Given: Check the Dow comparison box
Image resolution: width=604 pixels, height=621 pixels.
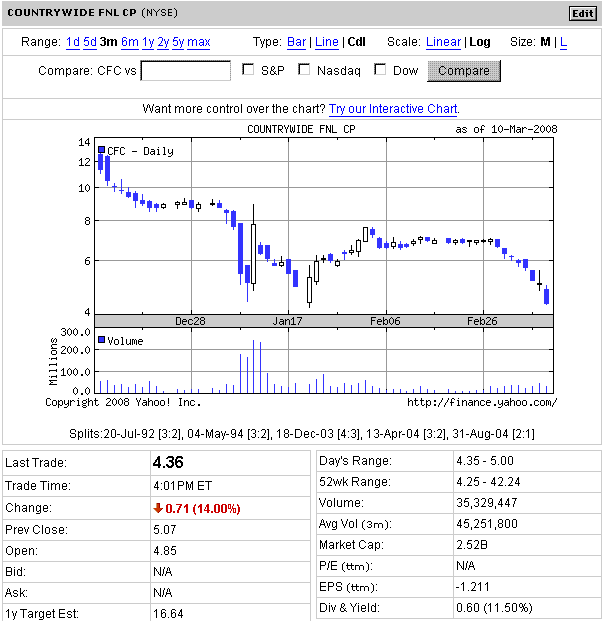Looking at the screenshot, I should 380,70.
